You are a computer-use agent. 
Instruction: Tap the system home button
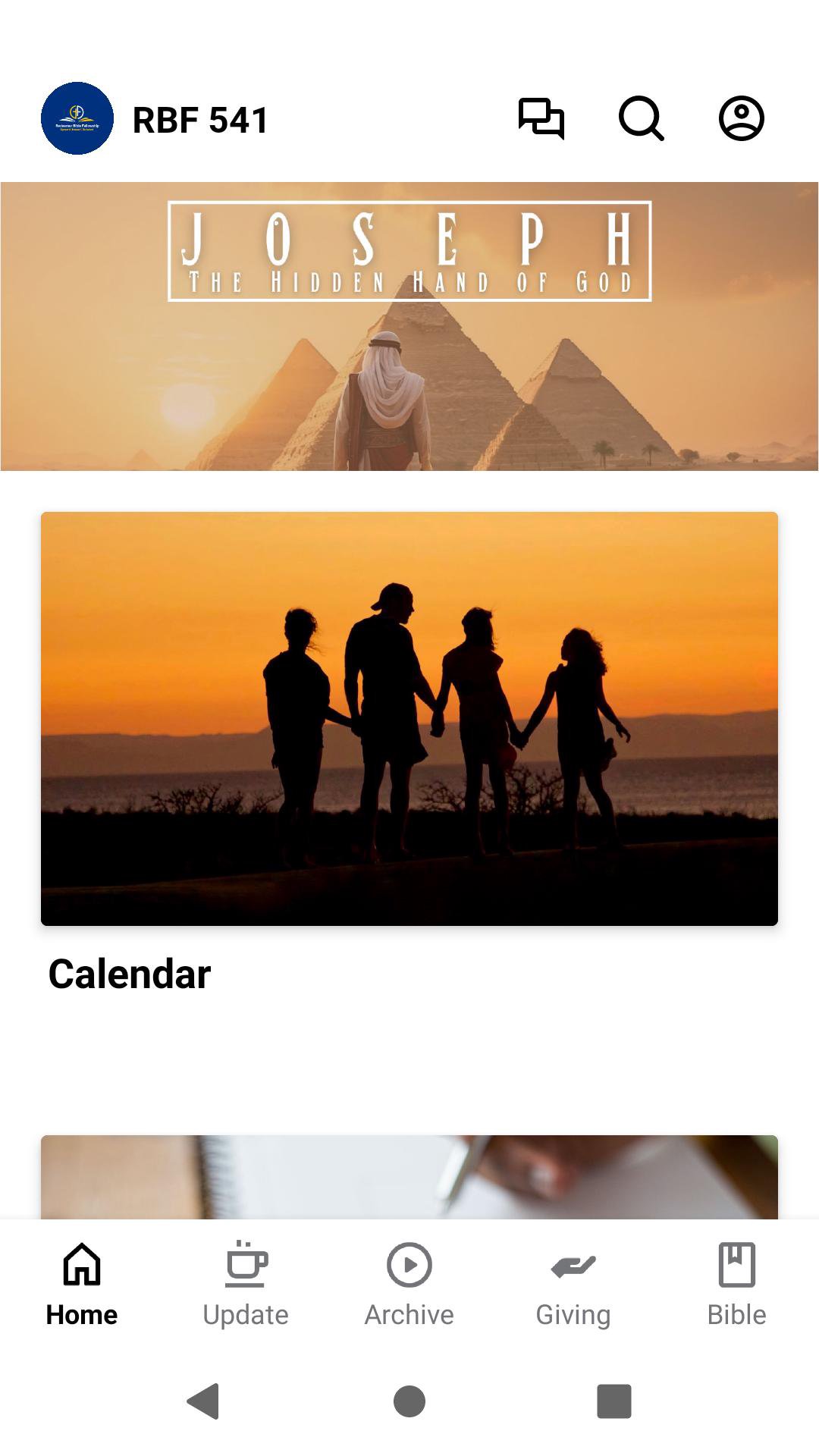pos(409,1401)
